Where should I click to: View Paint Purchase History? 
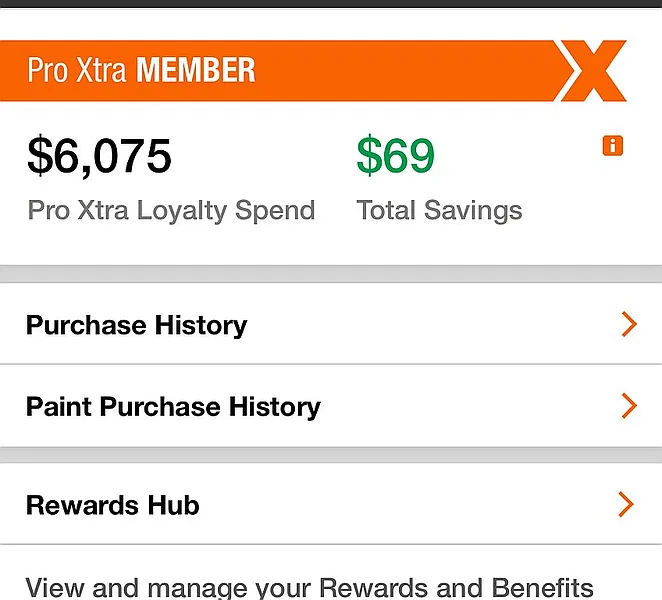(x=330, y=406)
